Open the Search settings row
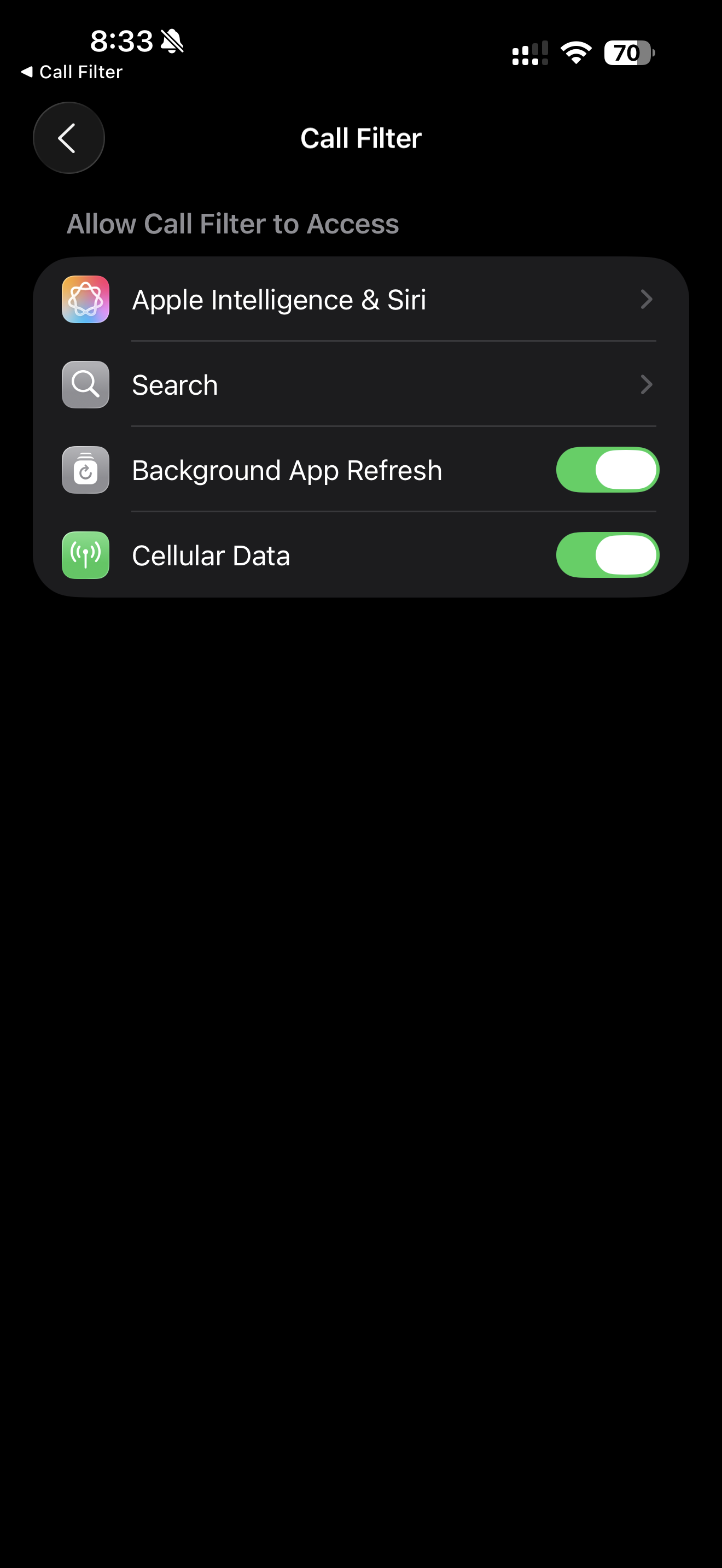Screen dimensions: 722x1568 (360, 385)
